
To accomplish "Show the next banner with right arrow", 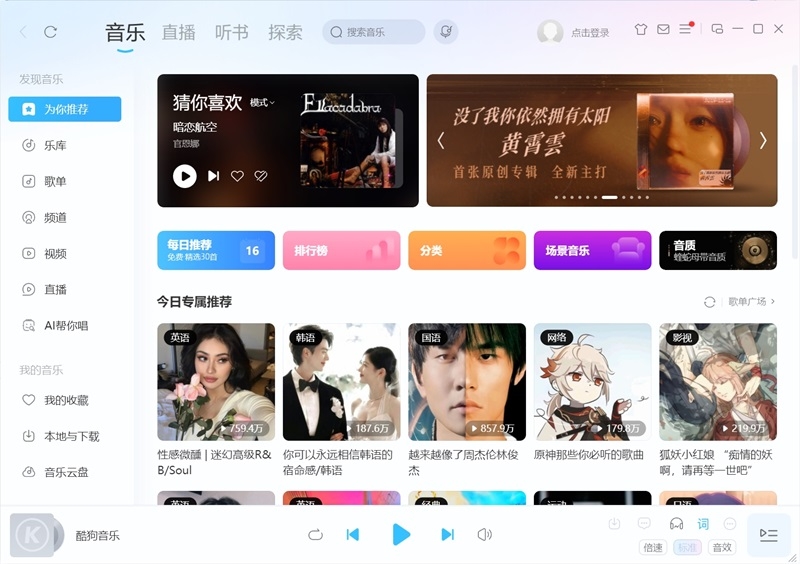I will pos(763,141).
